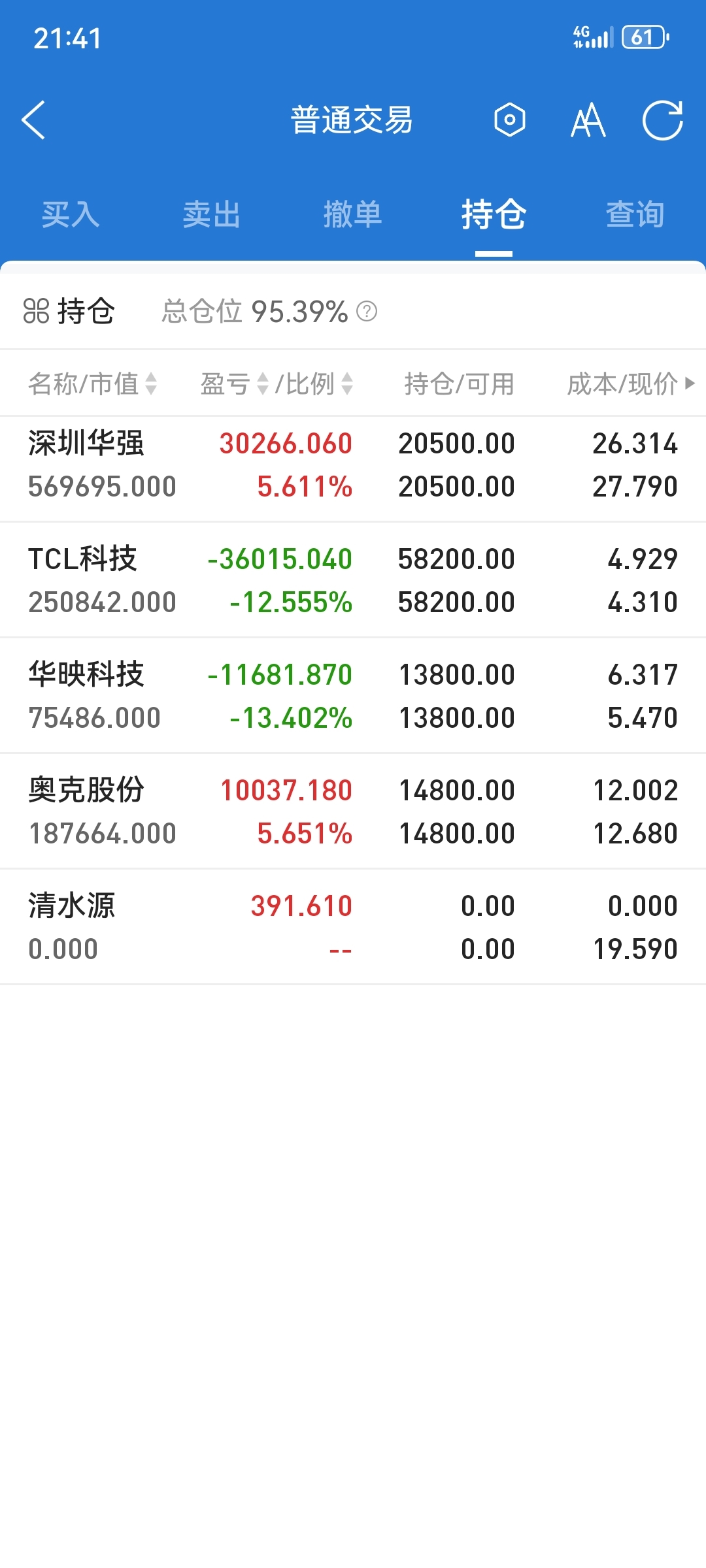Refresh the holdings data

[662, 120]
